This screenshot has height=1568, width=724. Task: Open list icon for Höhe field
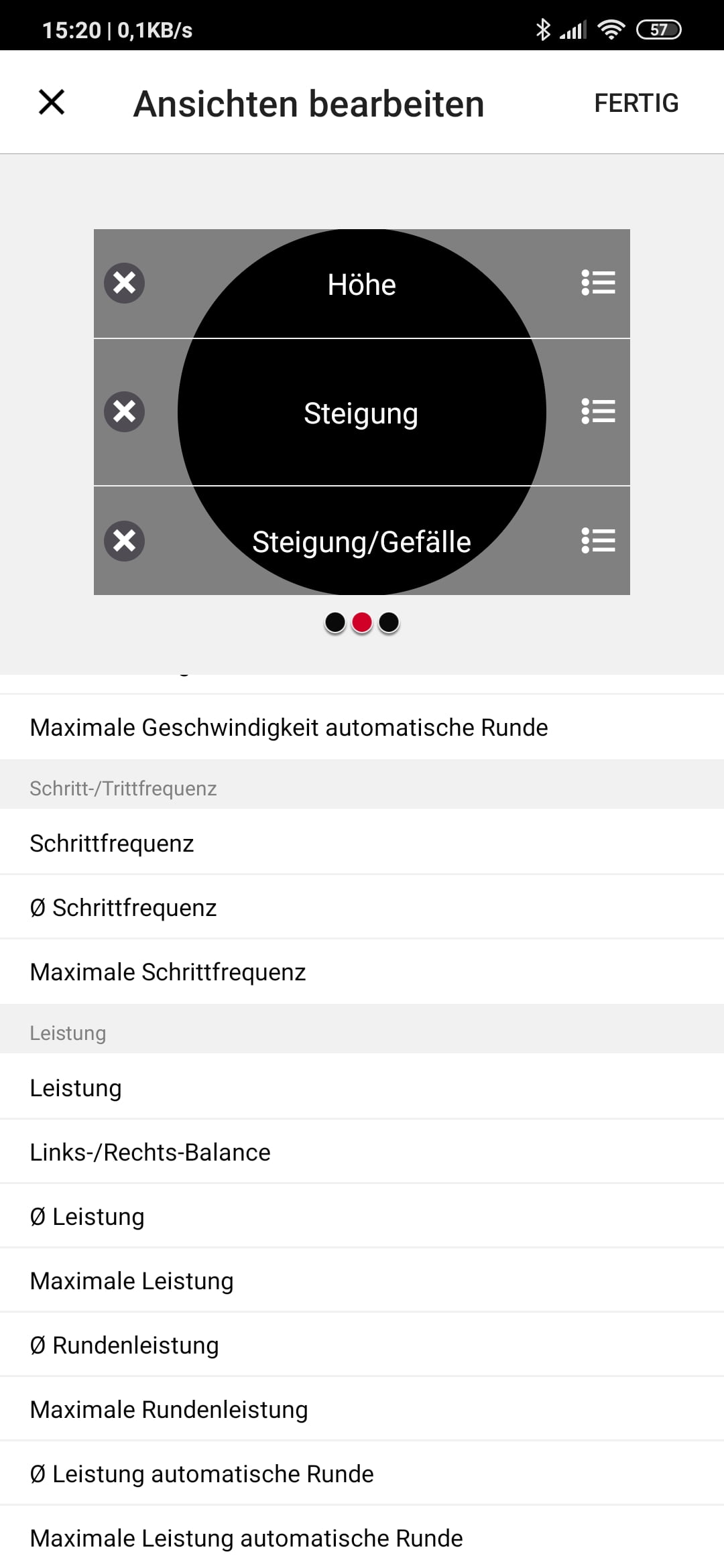pos(598,283)
